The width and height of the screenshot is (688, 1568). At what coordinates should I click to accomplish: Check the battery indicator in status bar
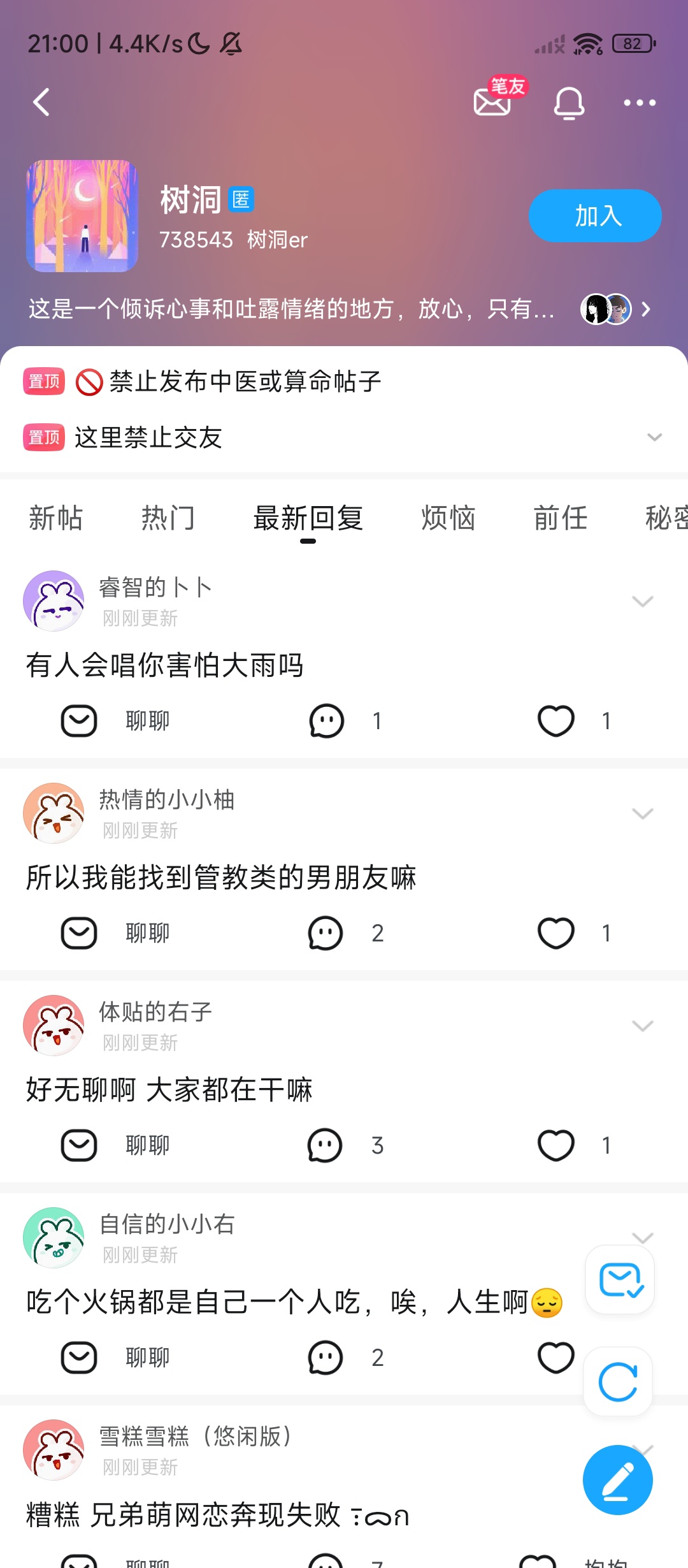click(632, 43)
